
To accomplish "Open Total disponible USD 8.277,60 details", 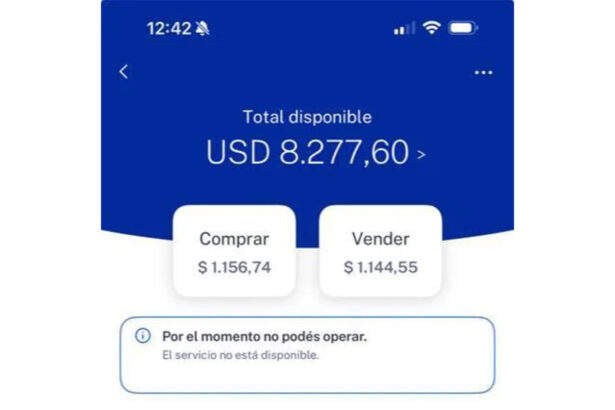I will (316, 153).
